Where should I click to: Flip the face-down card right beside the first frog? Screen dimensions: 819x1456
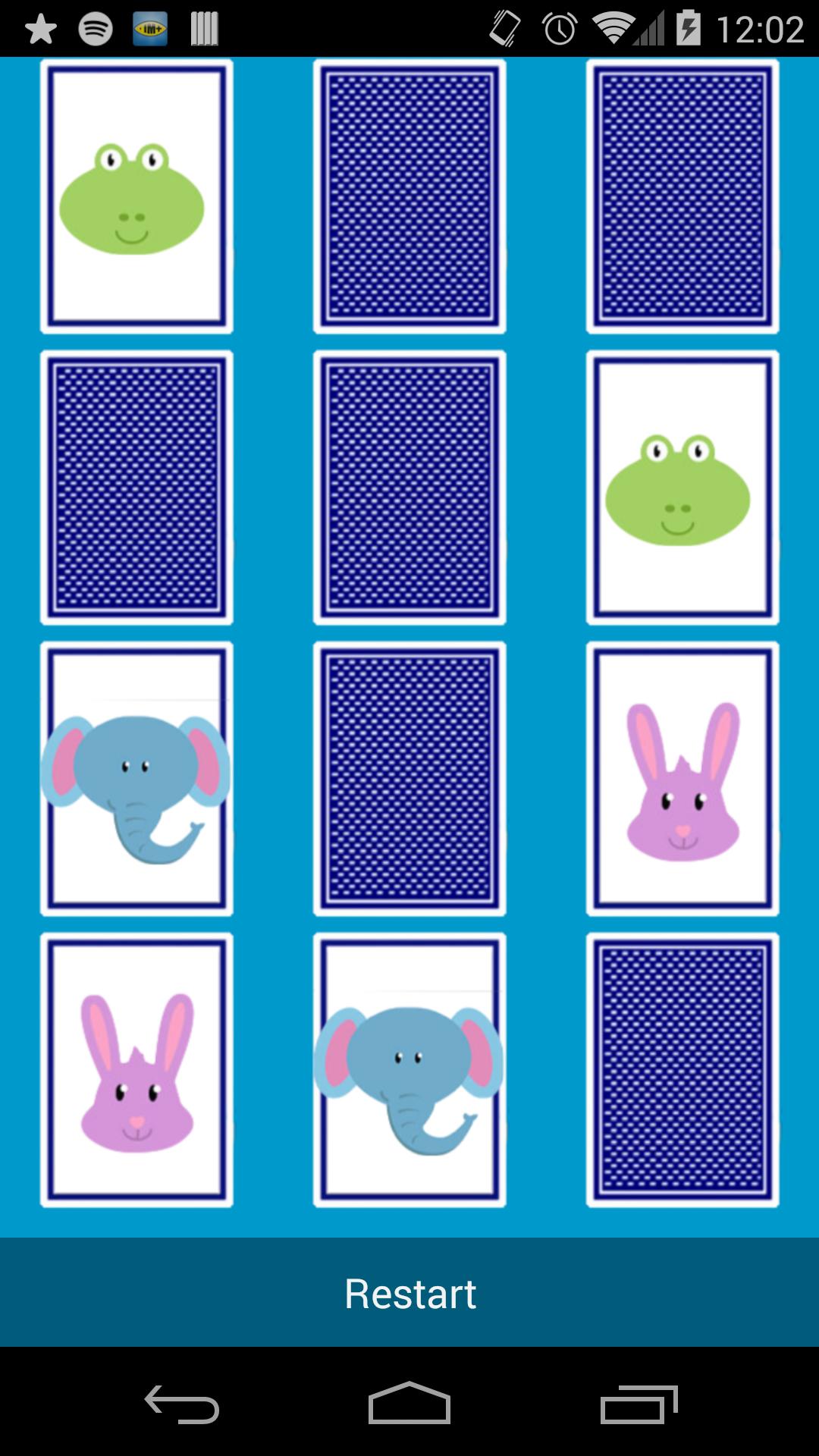pyautogui.click(x=409, y=196)
